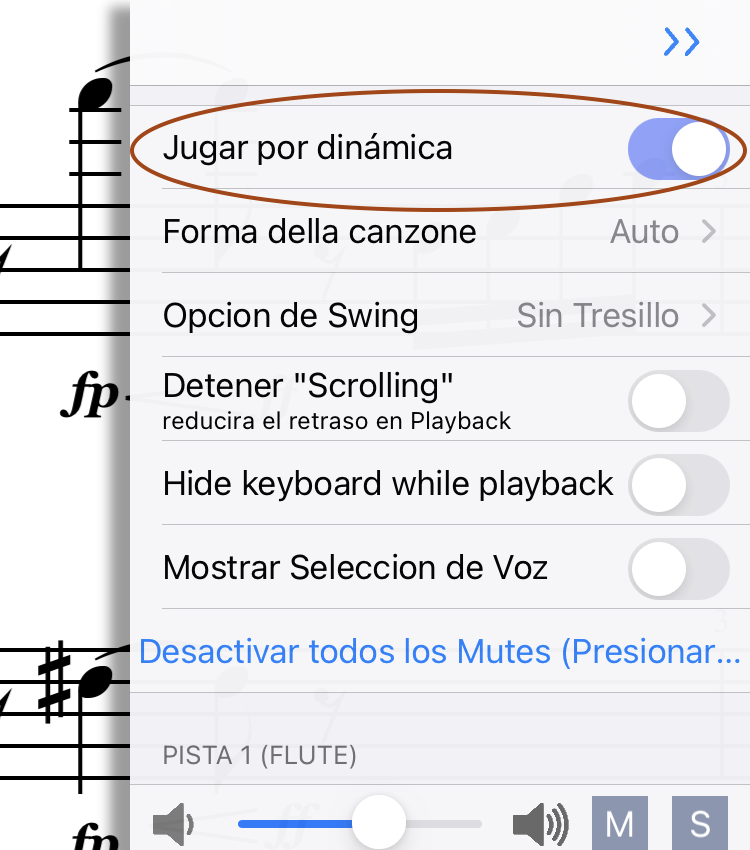
Task: Enable Detener "Scrolling" switch
Action: (x=678, y=401)
